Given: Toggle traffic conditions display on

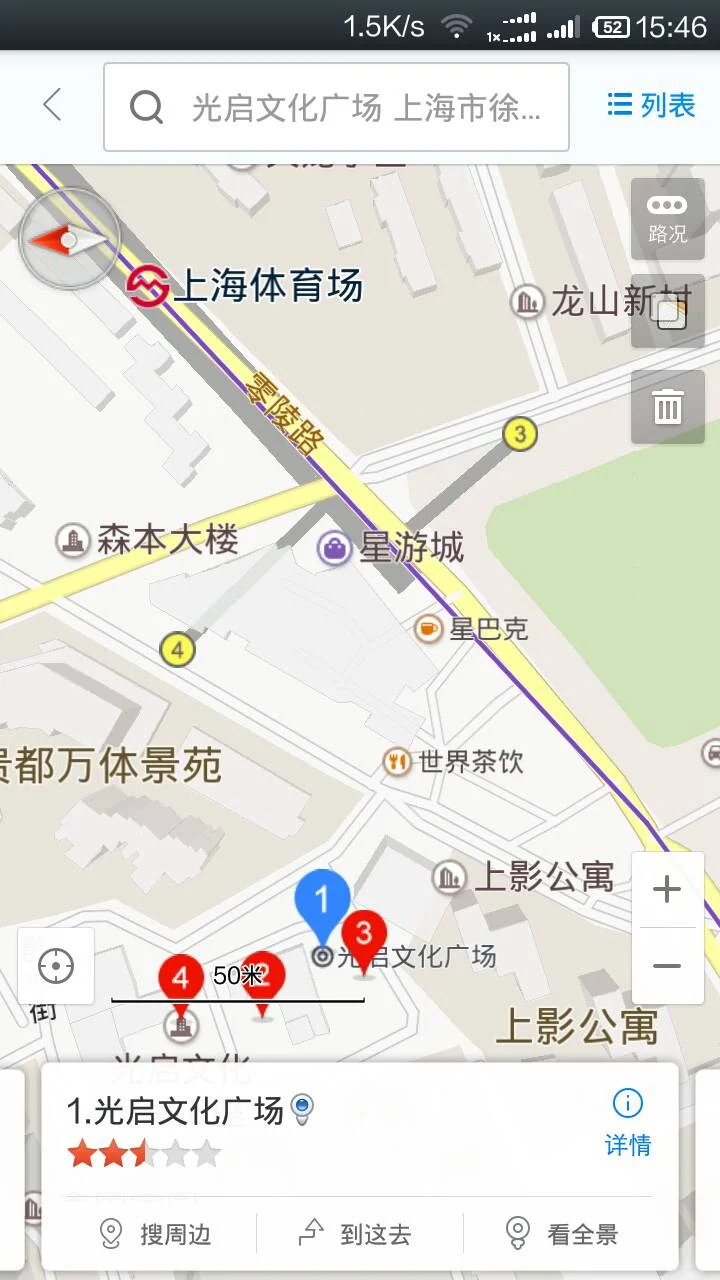Looking at the screenshot, I should click(x=667, y=220).
